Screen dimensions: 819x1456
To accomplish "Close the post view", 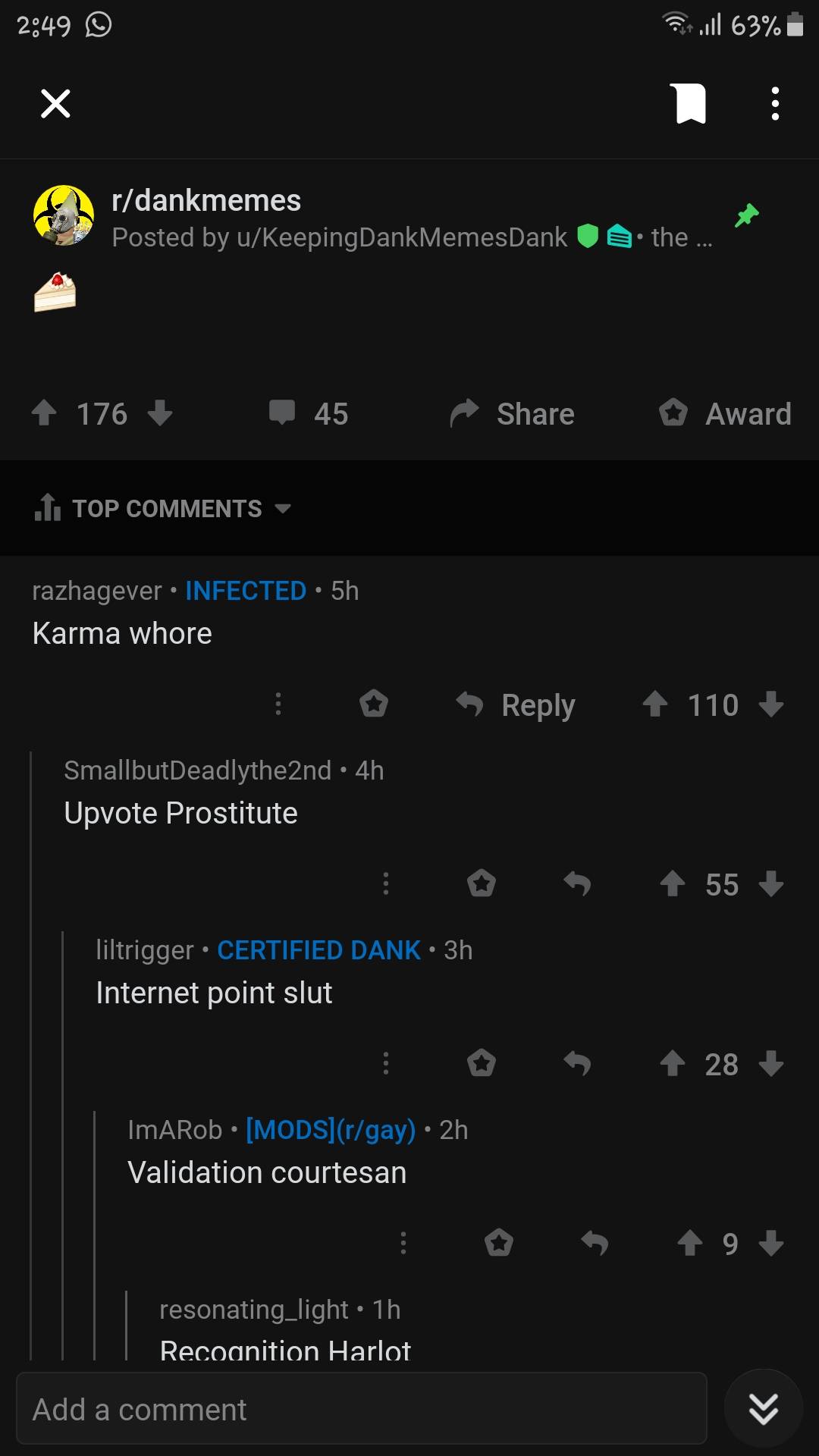I will tap(55, 104).
